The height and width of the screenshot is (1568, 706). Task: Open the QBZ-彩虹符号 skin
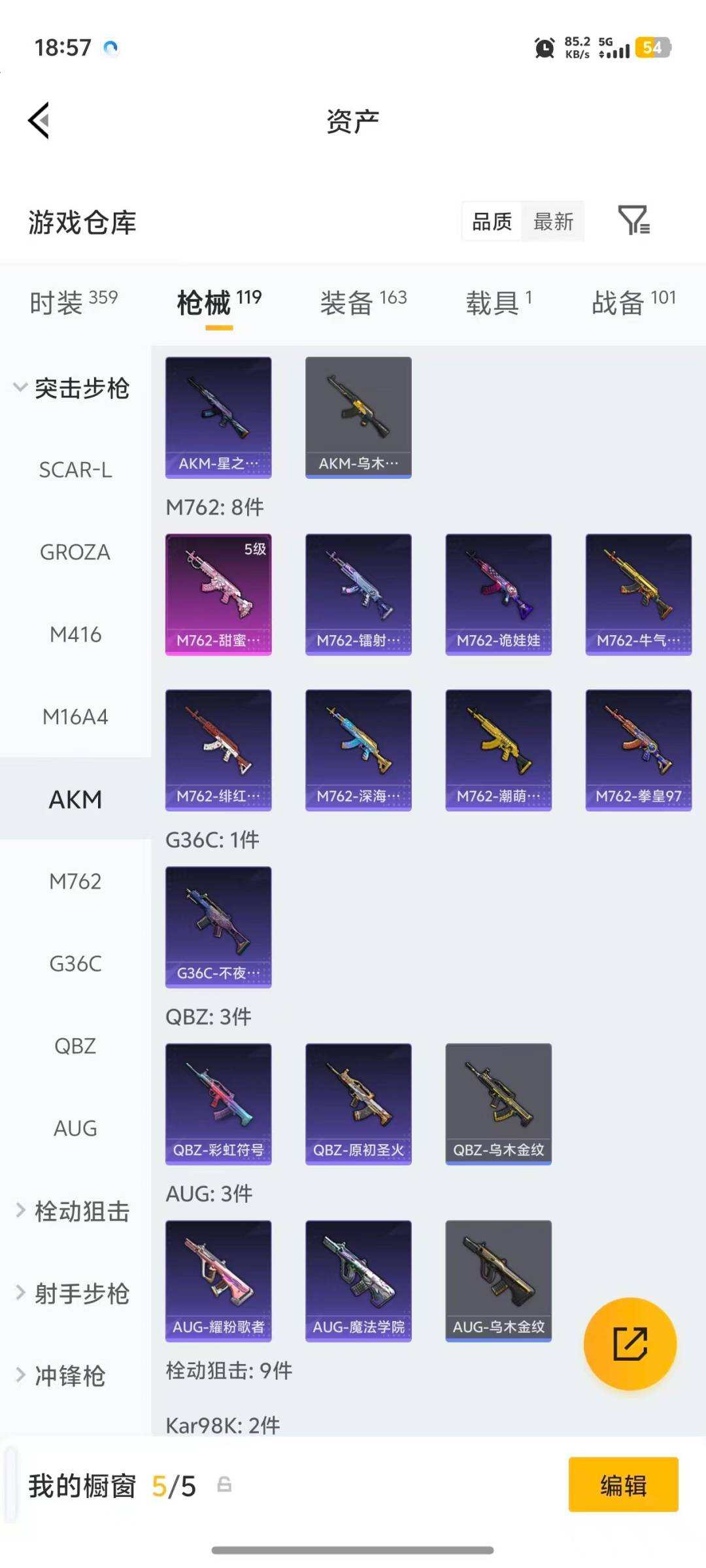tap(218, 1103)
